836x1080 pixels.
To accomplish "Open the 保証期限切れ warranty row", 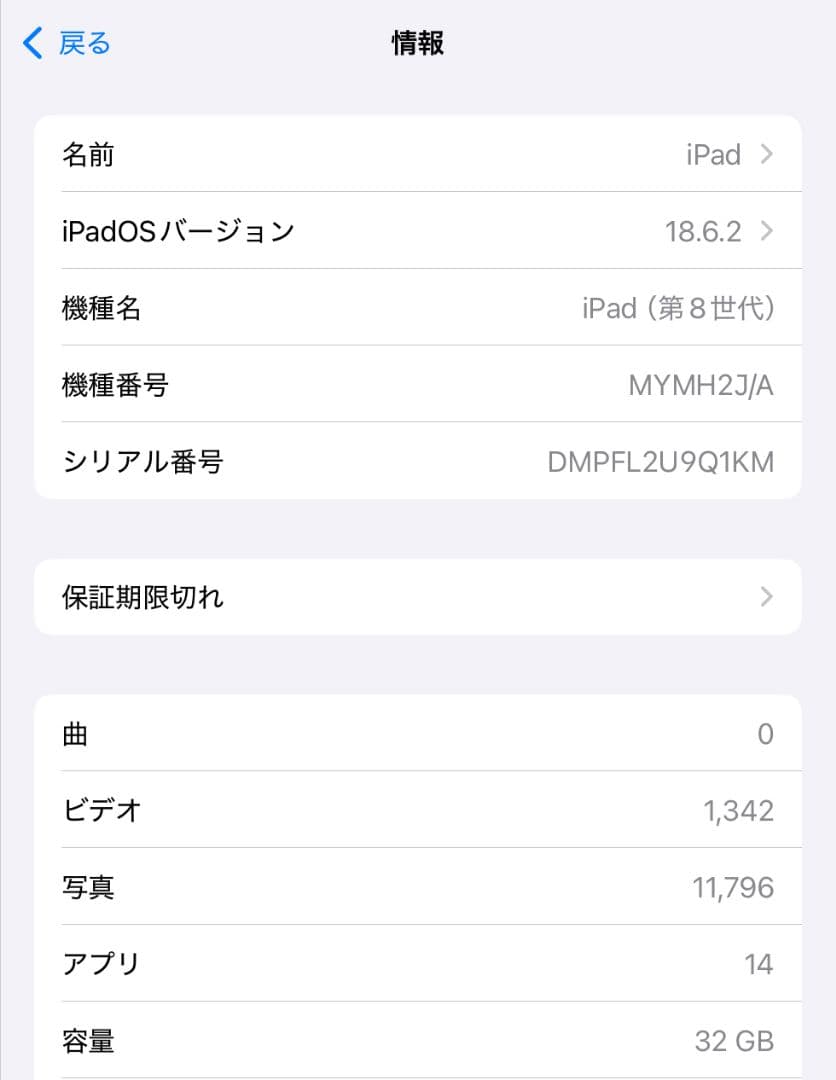I will [418, 597].
